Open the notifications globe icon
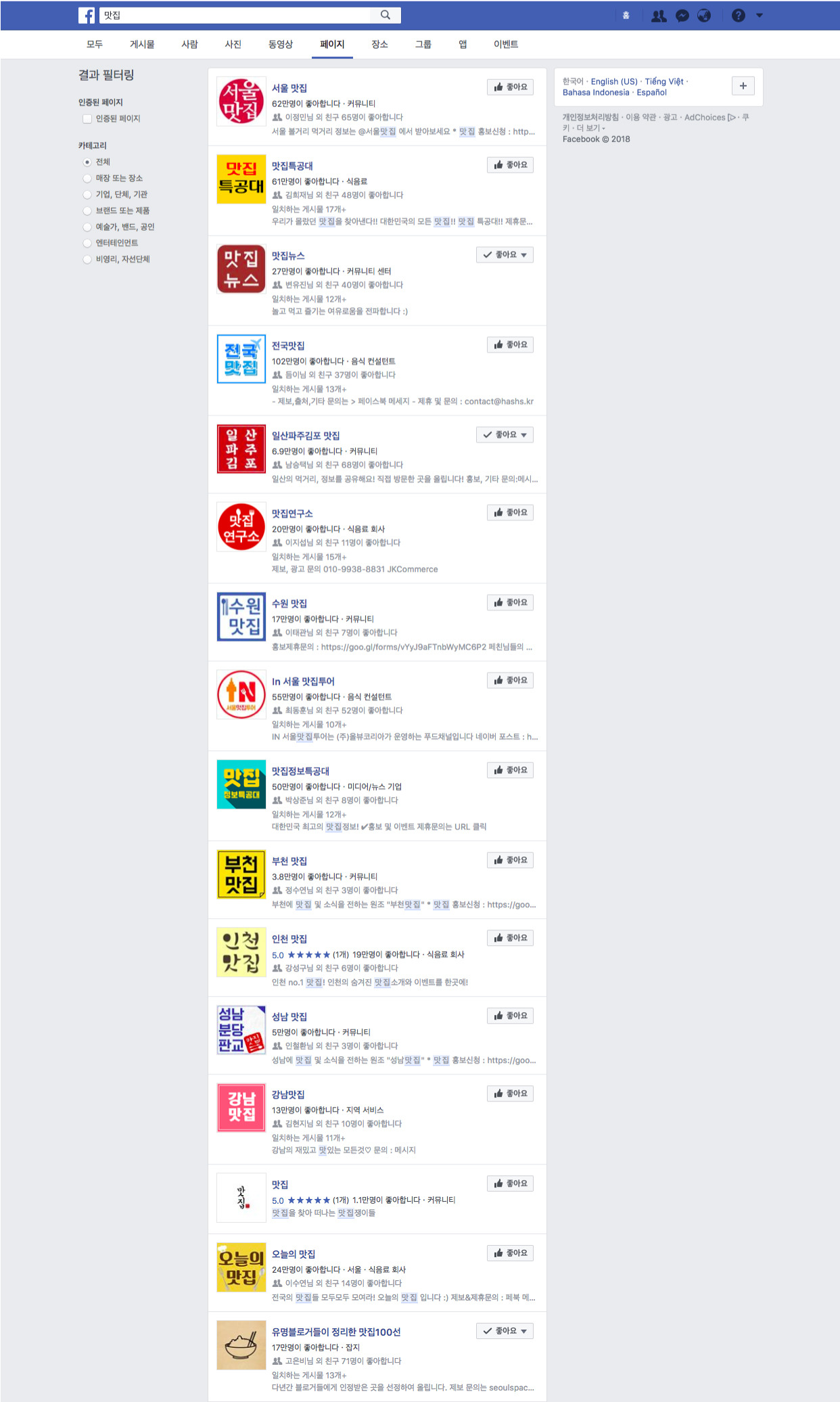Image resolution: width=840 pixels, height=1402 pixels. point(704,16)
